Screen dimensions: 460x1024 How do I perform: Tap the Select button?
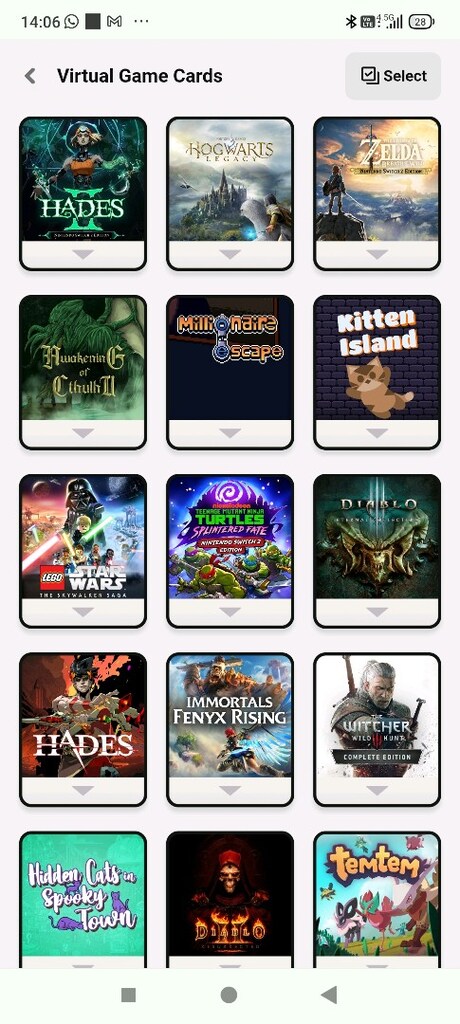click(x=393, y=76)
